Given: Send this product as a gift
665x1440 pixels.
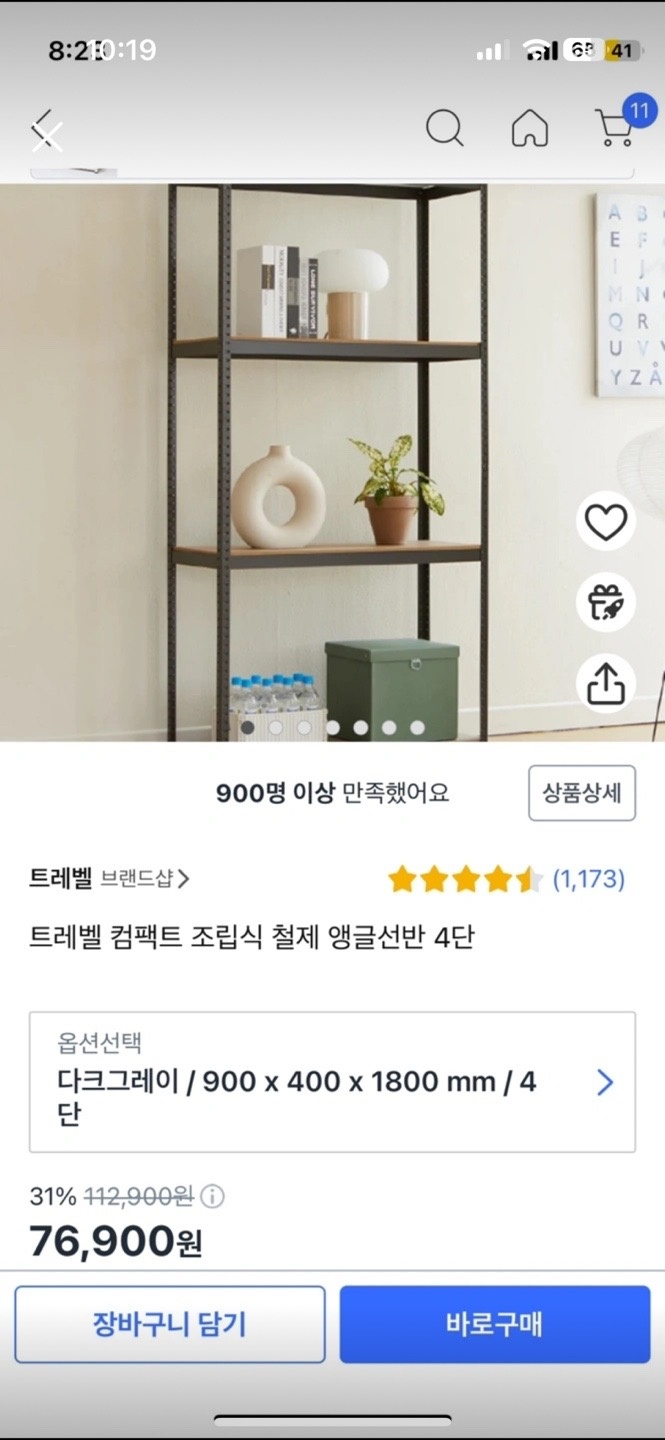Looking at the screenshot, I should [x=605, y=603].
